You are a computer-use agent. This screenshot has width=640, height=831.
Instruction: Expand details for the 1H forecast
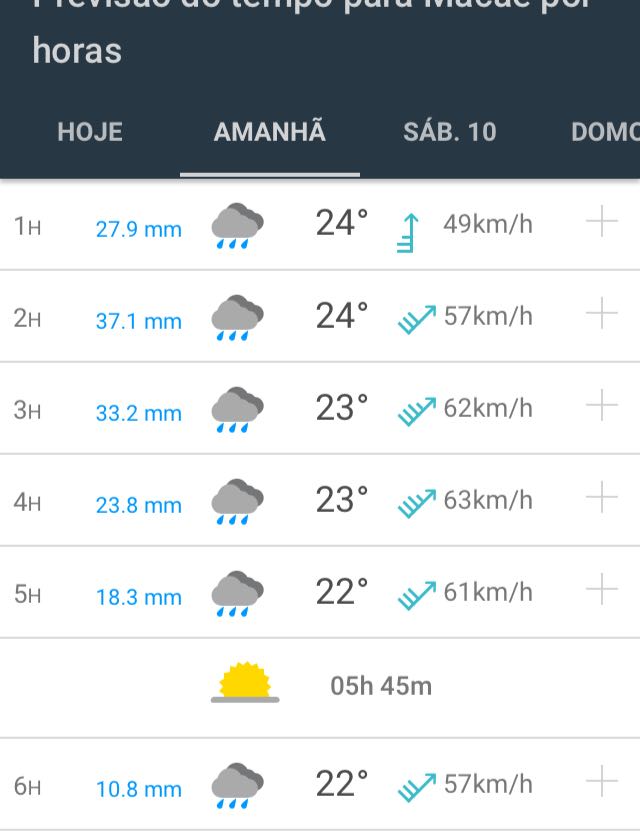602,223
